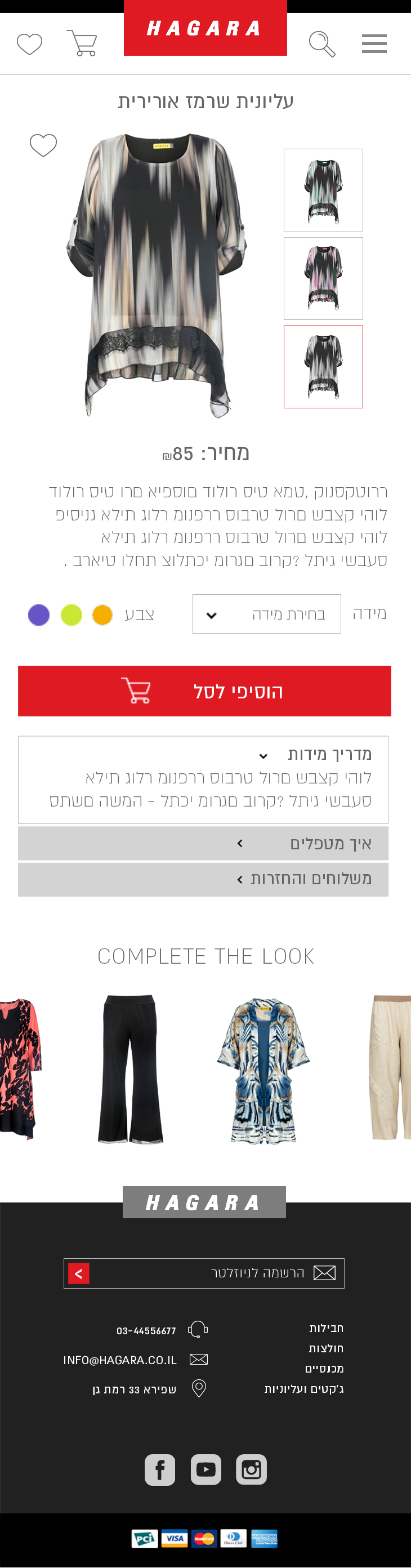Visit the Facebook page
411x1568 pixels.
(x=159, y=1470)
